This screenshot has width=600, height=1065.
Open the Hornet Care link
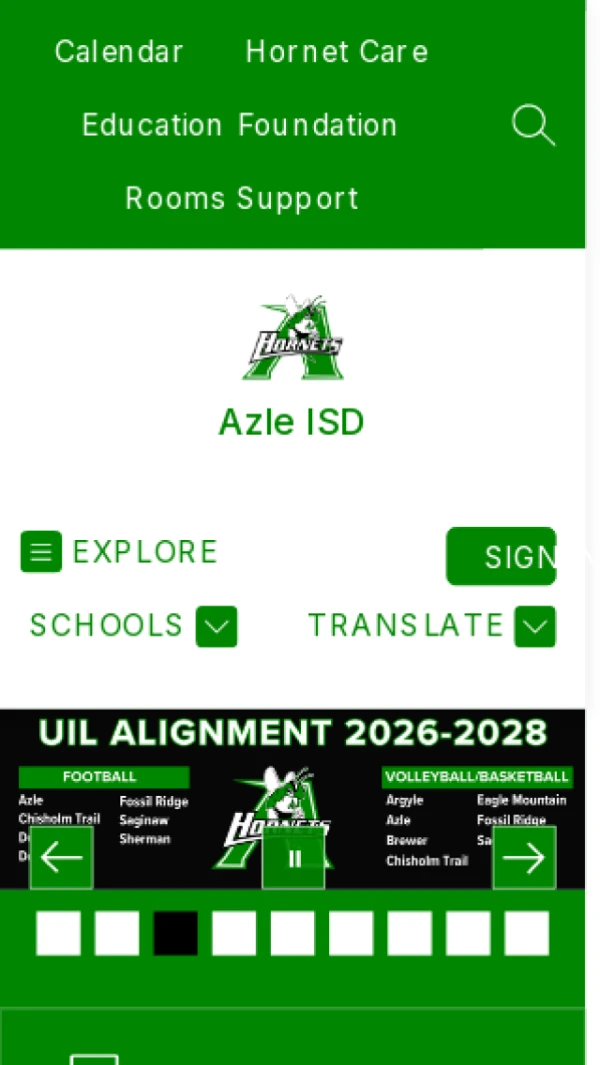(337, 52)
